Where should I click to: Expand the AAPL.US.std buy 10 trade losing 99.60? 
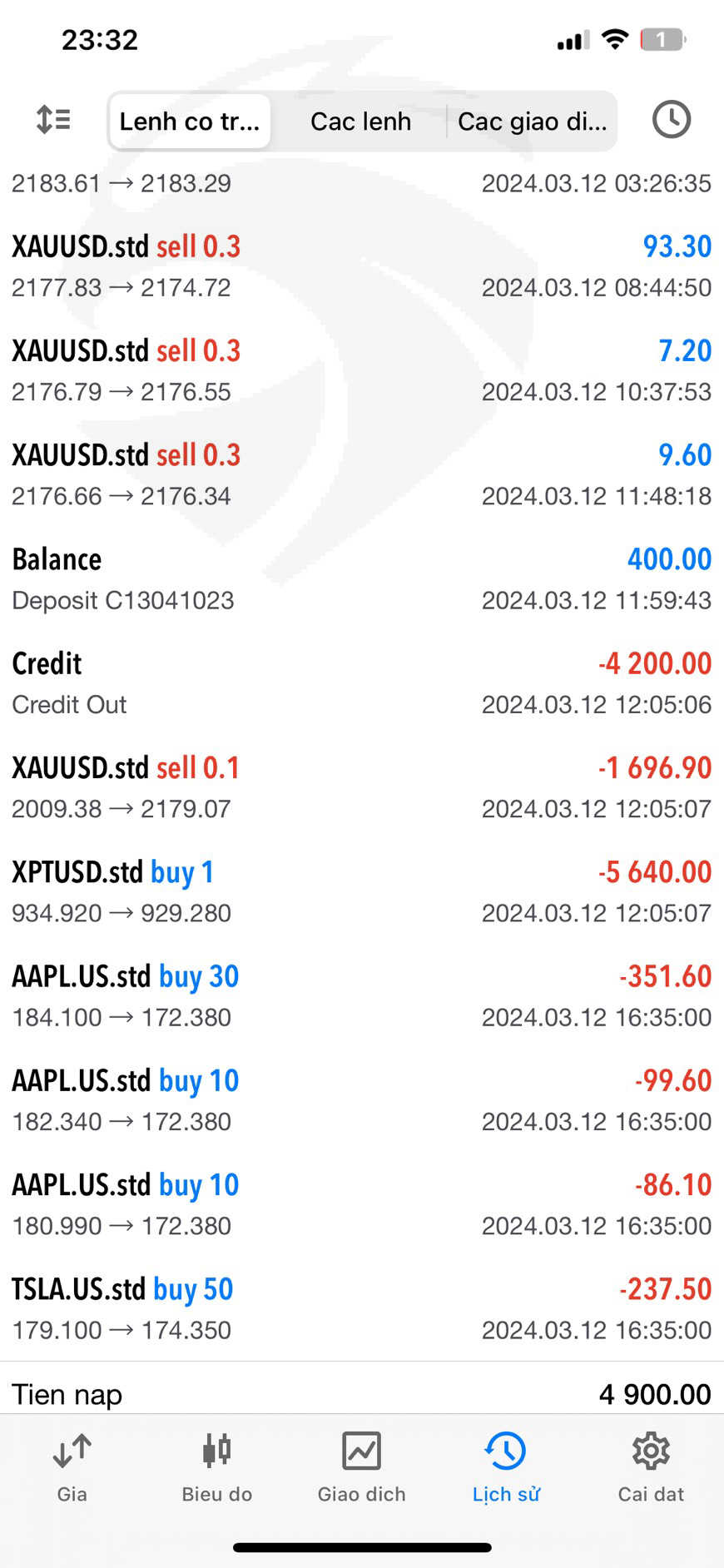362,1100
